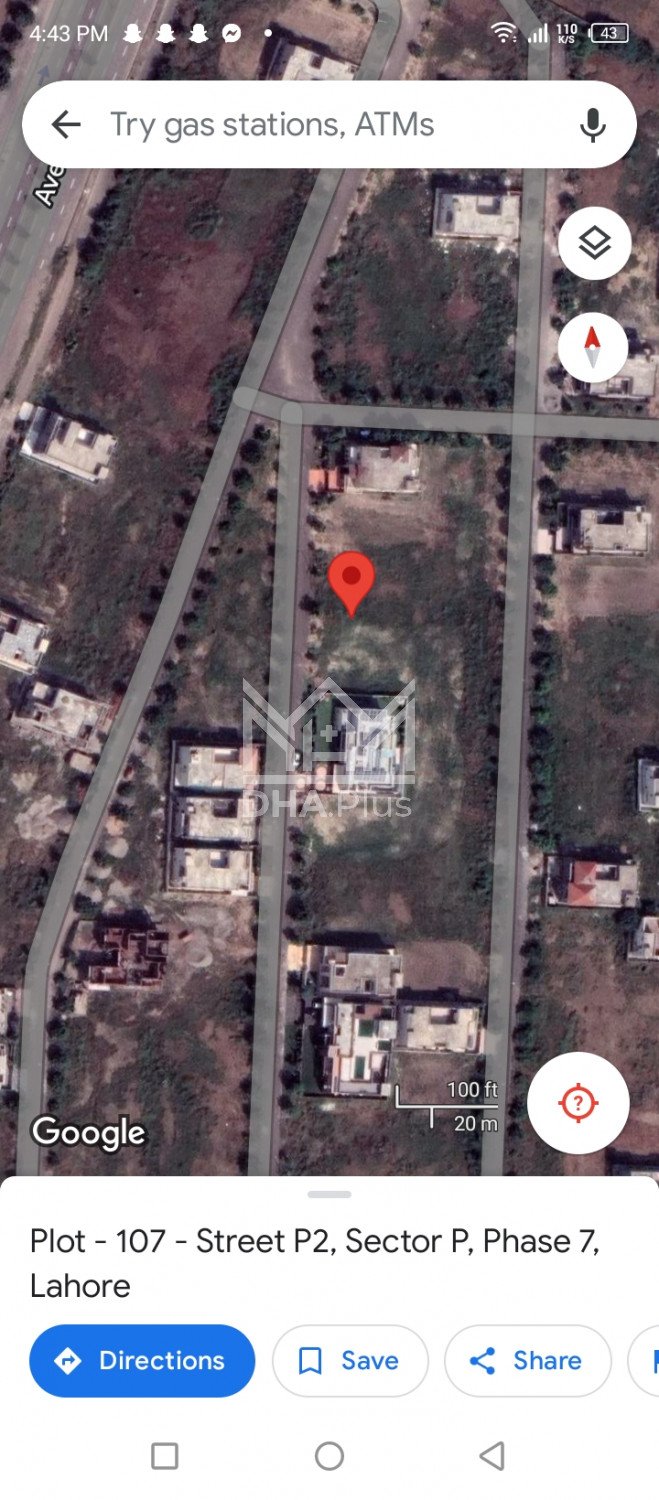This screenshot has height=1500, width=659.
Task: Open the map layers selector
Action: (594, 243)
